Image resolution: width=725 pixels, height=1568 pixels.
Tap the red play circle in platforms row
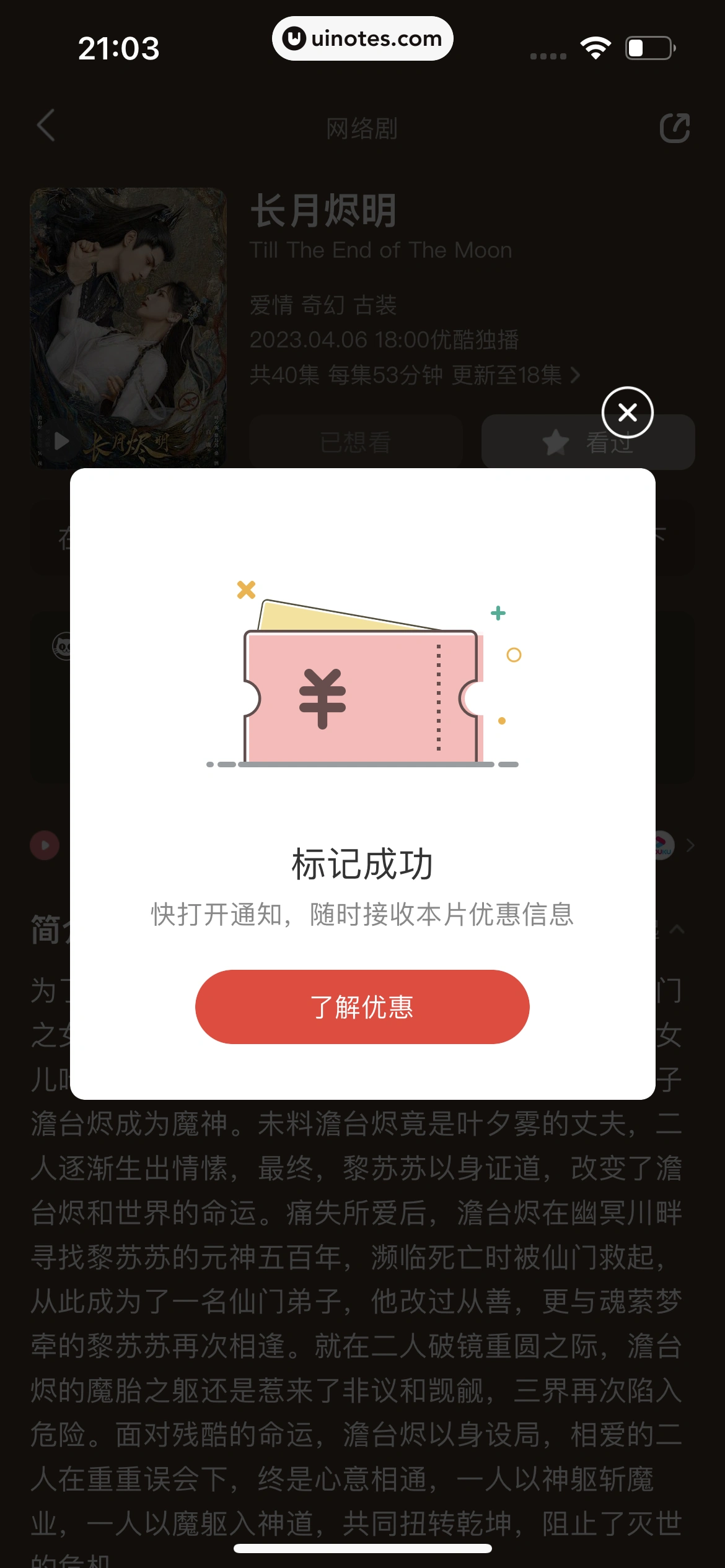pos(45,845)
